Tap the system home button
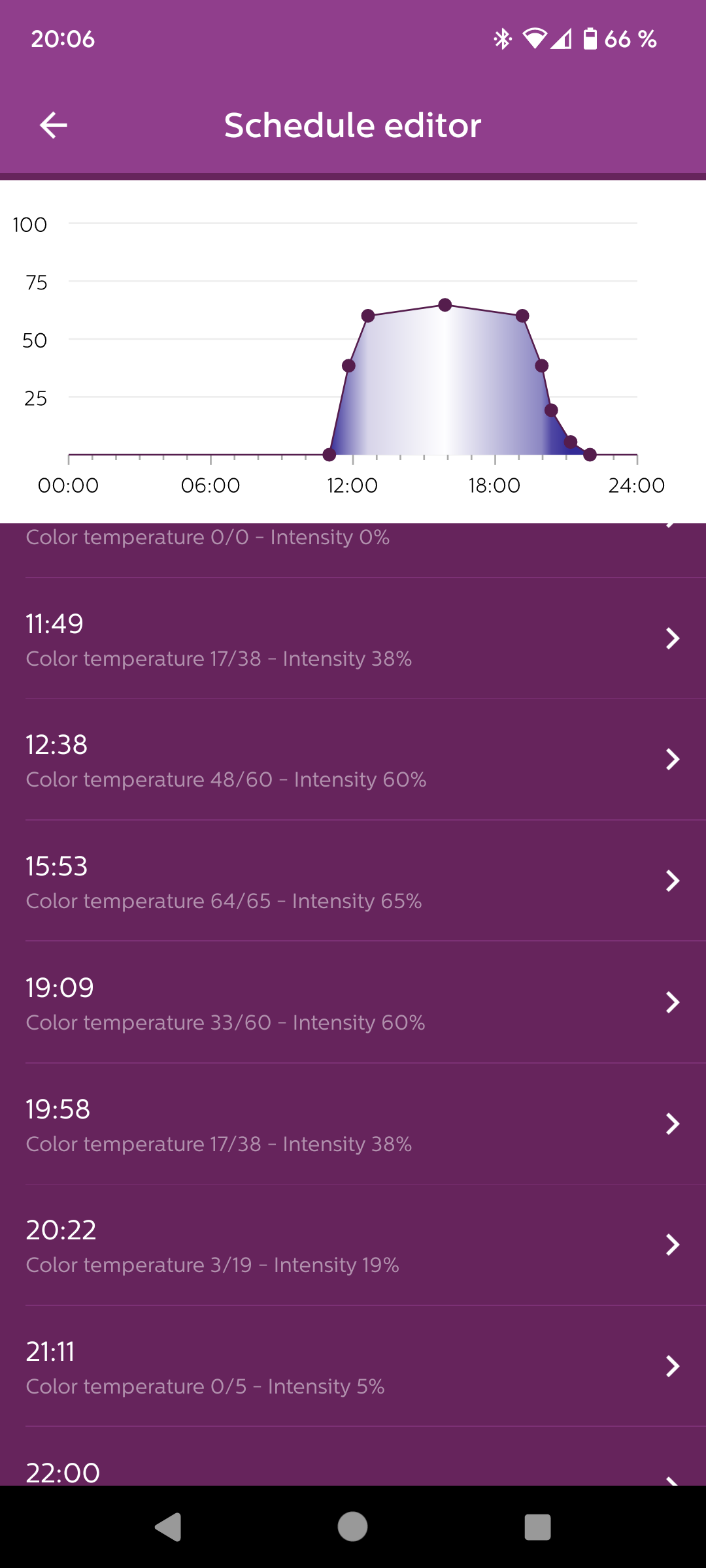 pyautogui.click(x=352, y=1527)
